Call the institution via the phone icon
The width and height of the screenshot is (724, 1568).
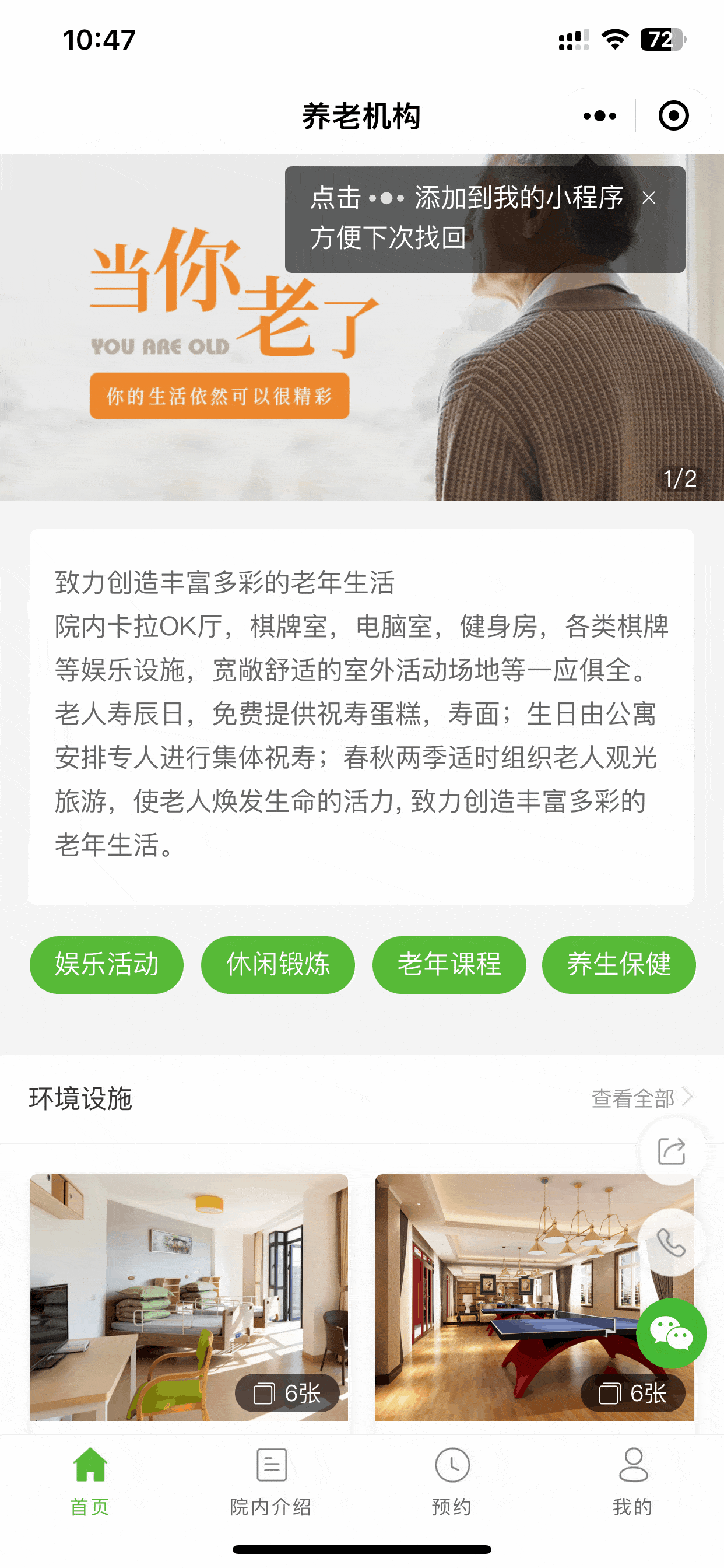pyautogui.click(x=672, y=1242)
